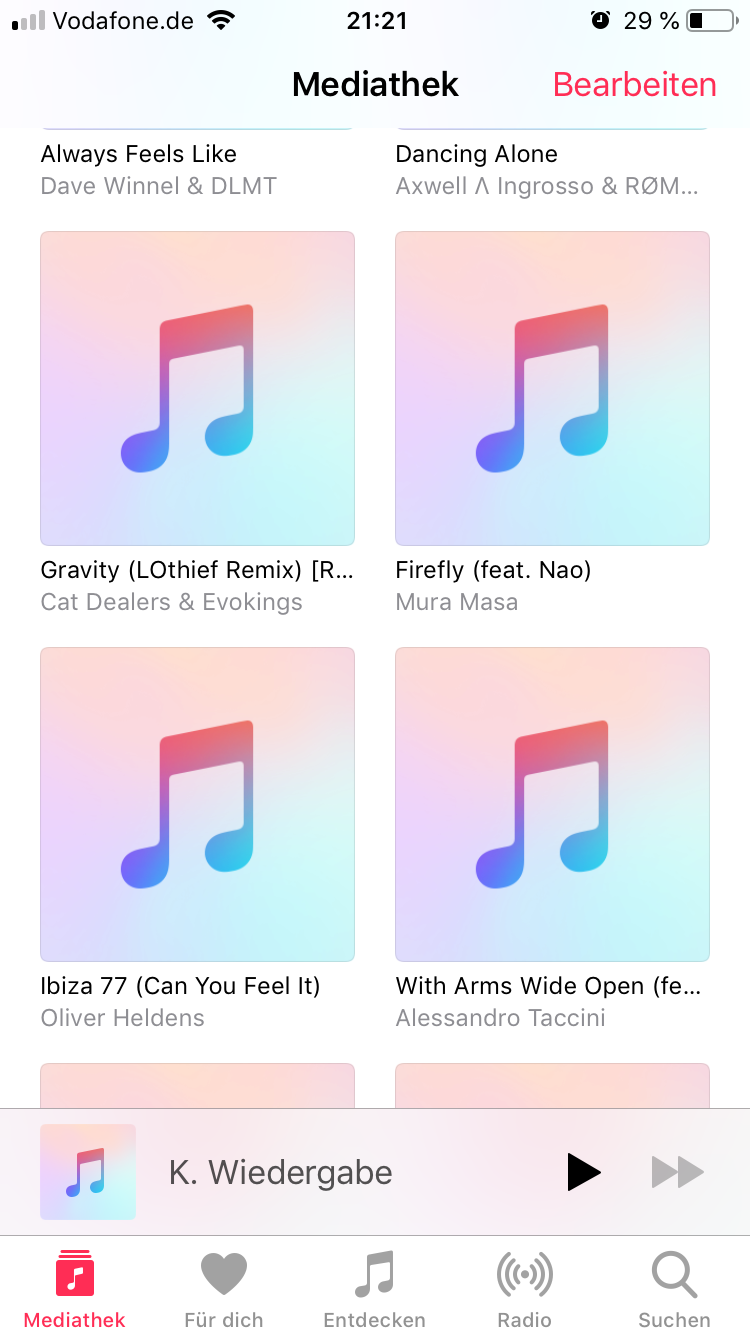Start playback with the play button

click(x=583, y=1172)
